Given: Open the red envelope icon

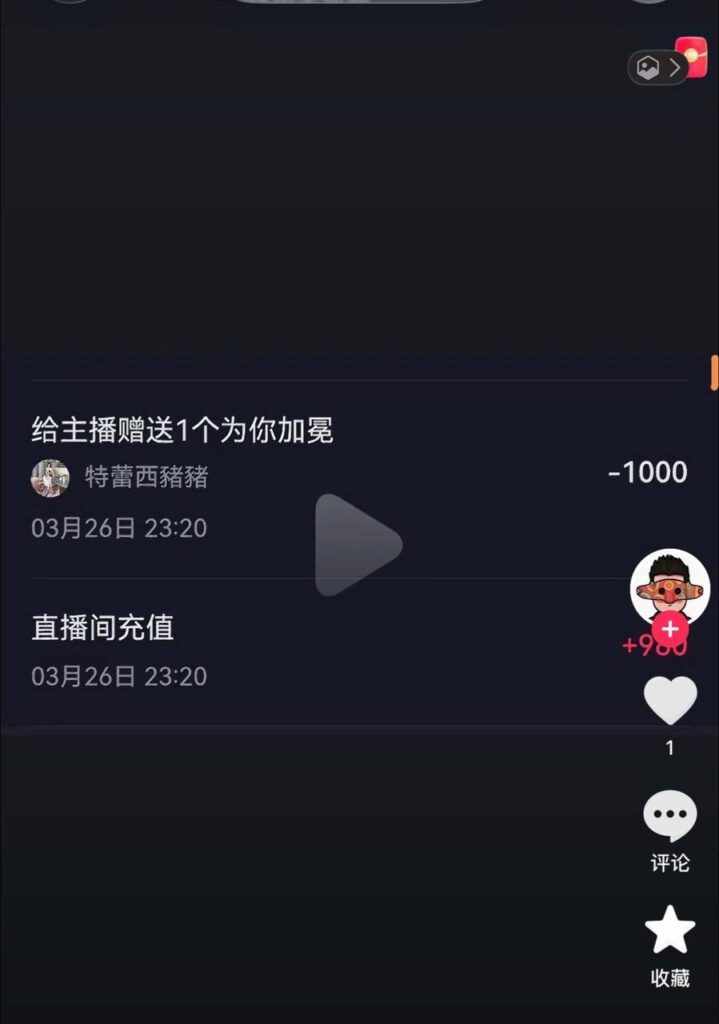Looking at the screenshot, I should tap(692, 56).
